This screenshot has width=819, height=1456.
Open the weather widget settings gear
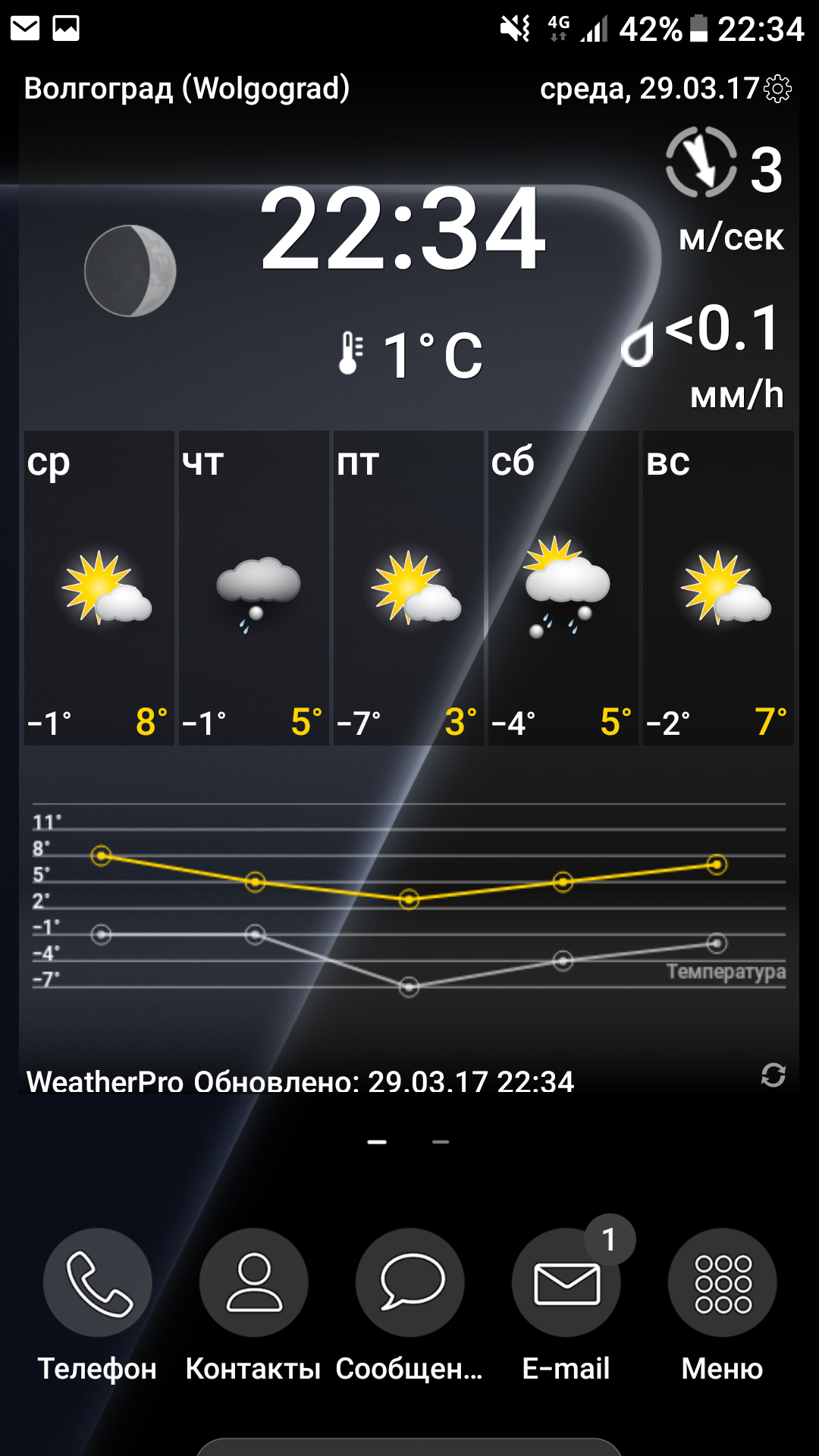[x=777, y=89]
